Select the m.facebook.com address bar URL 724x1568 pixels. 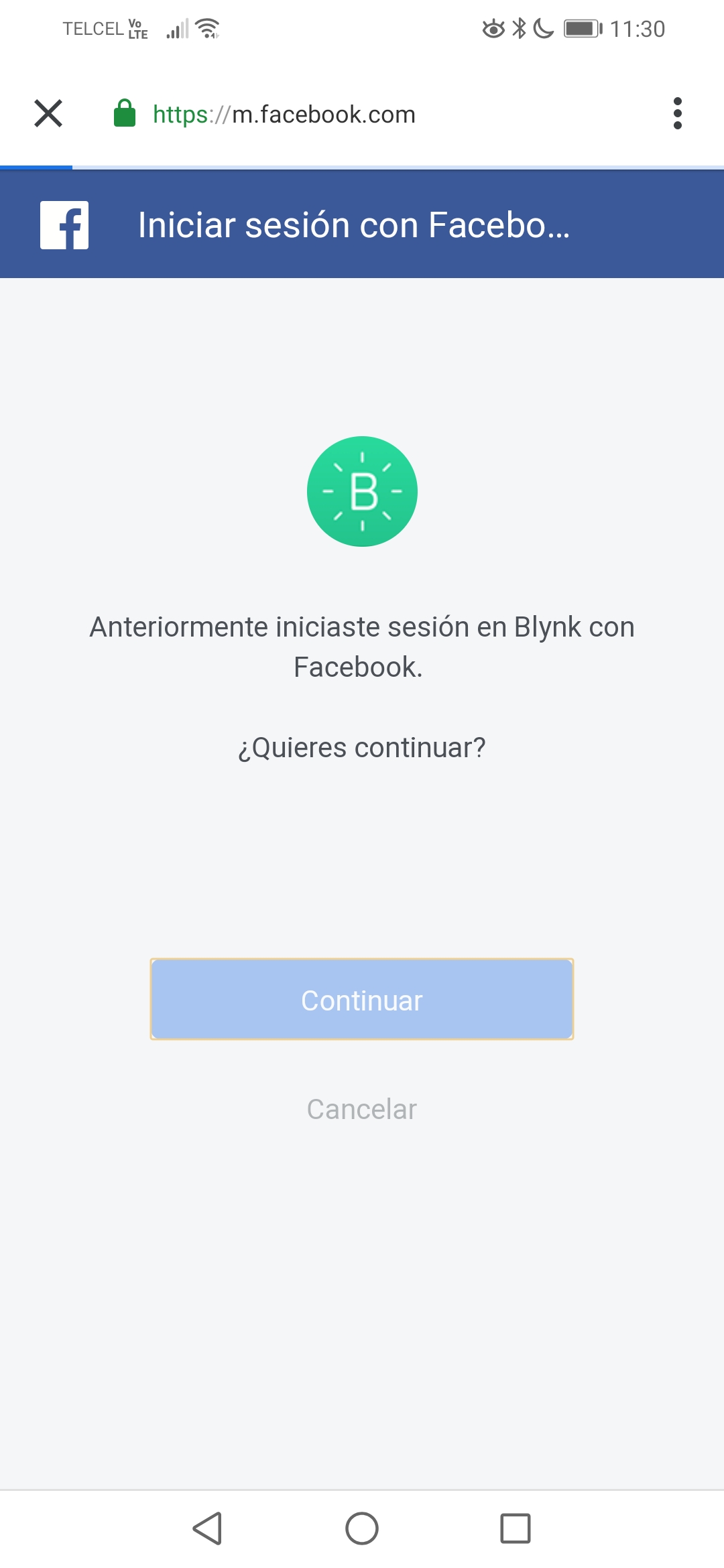click(x=282, y=113)
